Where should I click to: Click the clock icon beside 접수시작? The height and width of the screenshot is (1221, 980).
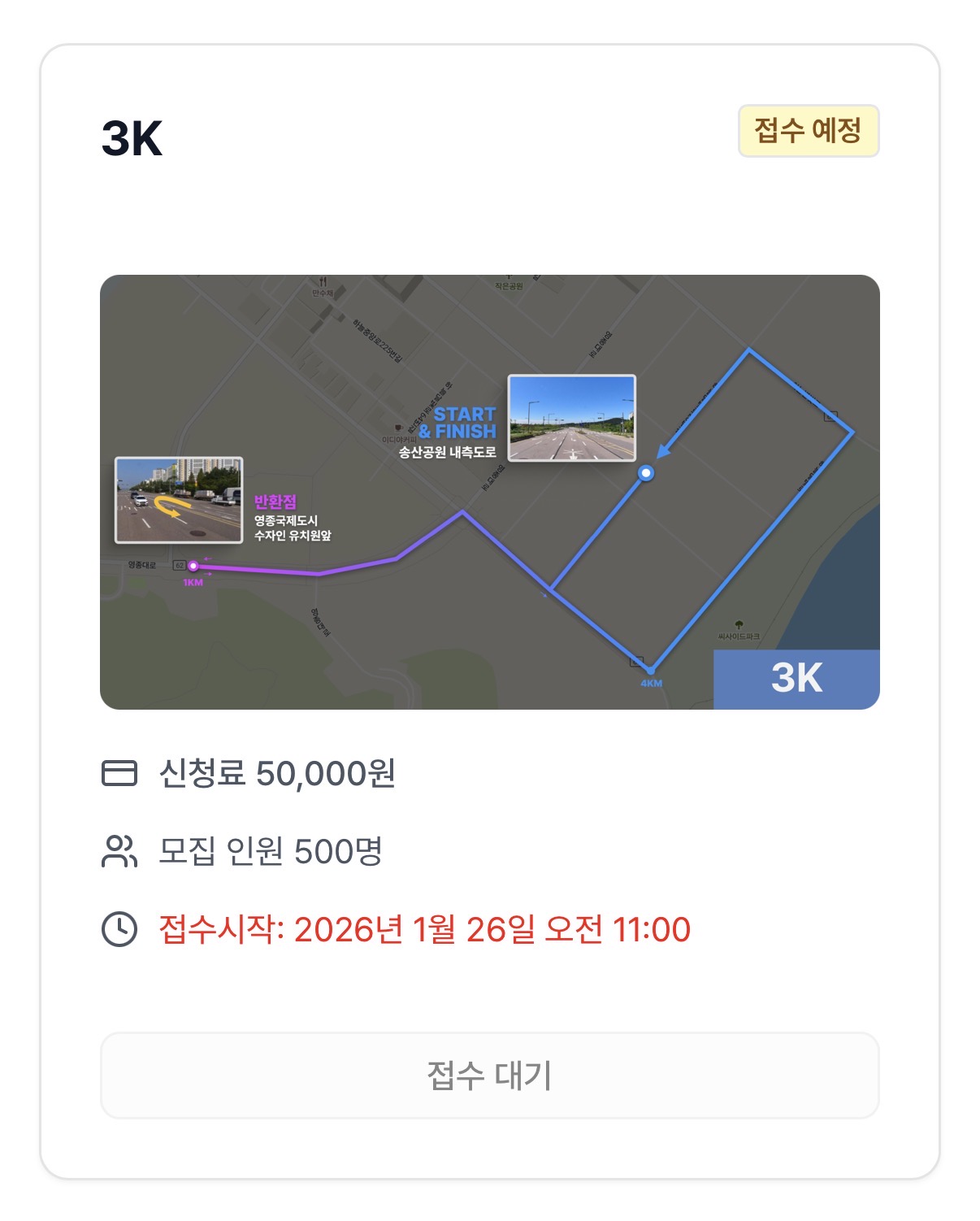point(118,928)
